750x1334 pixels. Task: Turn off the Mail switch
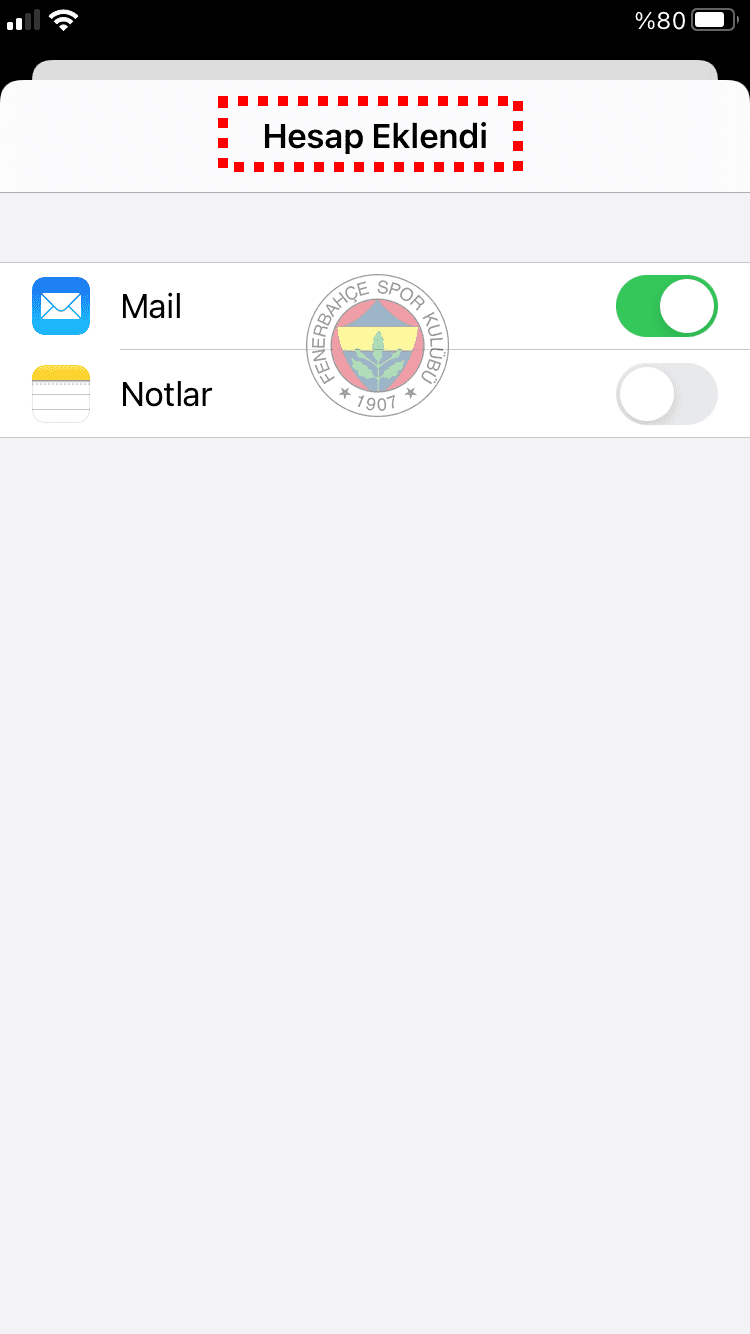click(666, 306)
